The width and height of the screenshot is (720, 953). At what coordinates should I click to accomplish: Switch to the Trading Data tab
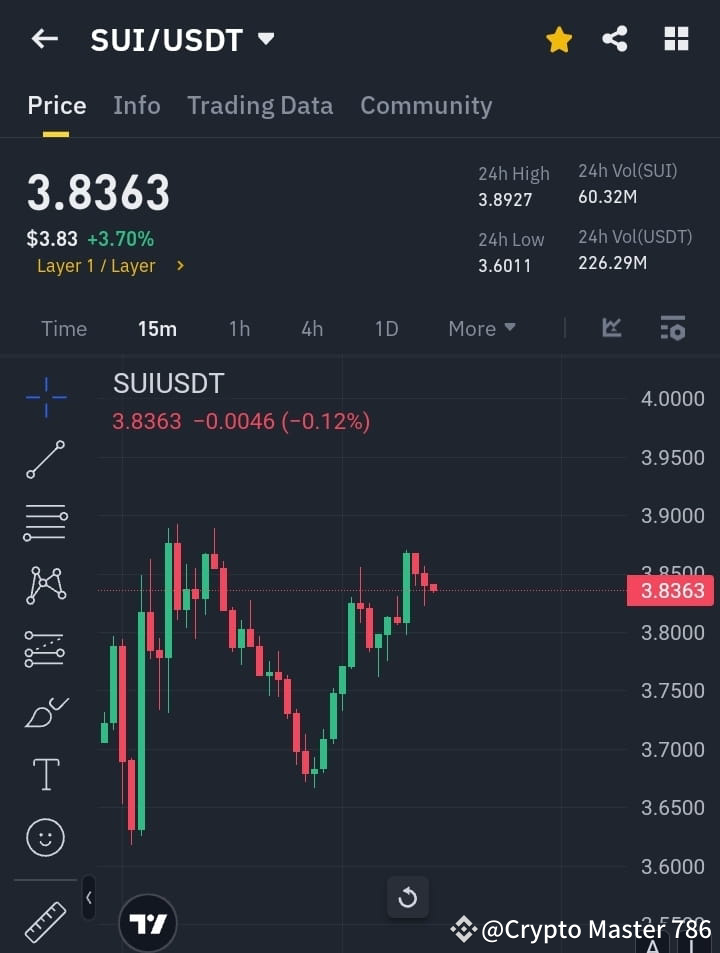pos(260,105)
